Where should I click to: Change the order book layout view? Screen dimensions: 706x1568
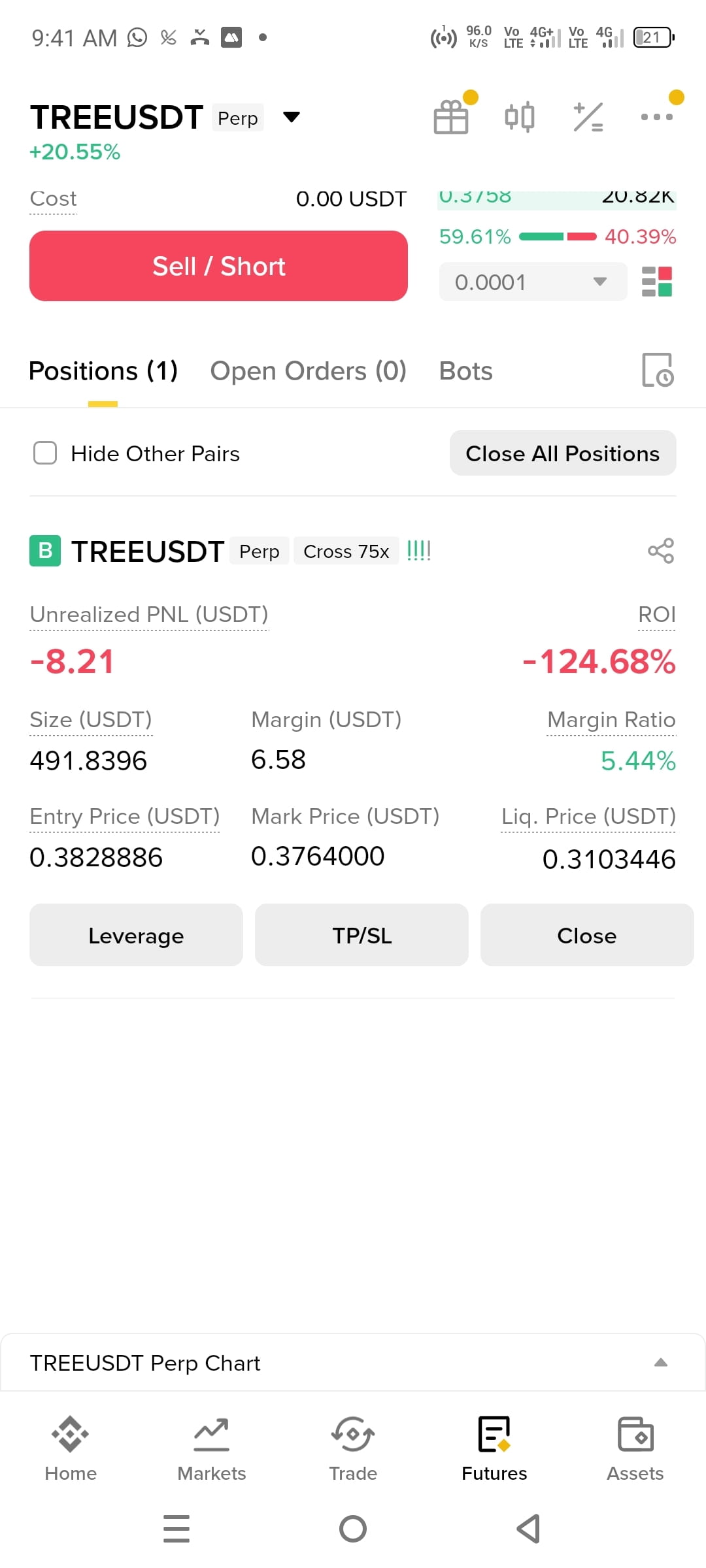pyautogui.click(x=657, y=282)
